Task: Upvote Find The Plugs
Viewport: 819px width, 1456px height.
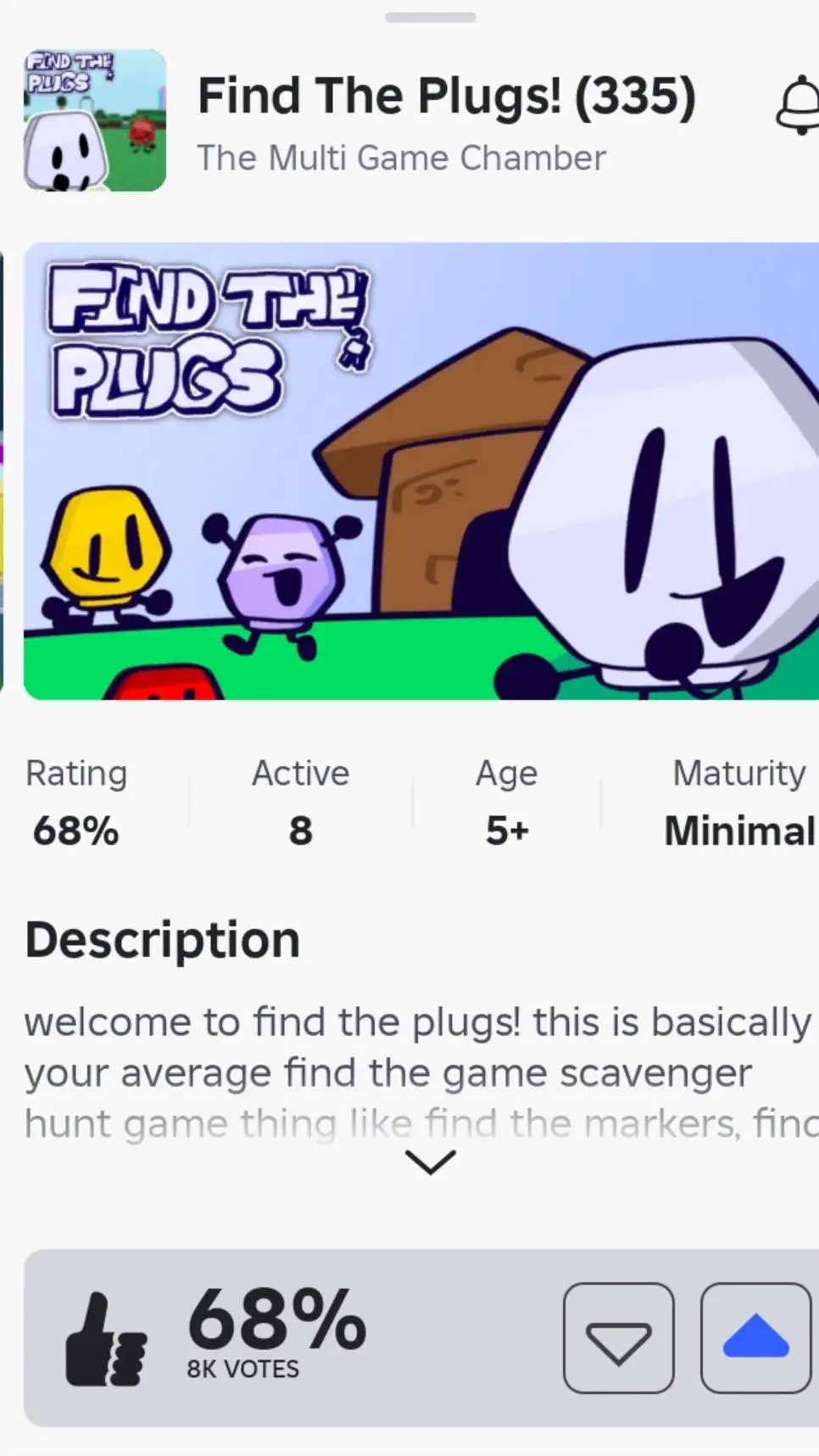Action: click(x=755, y=1337)
